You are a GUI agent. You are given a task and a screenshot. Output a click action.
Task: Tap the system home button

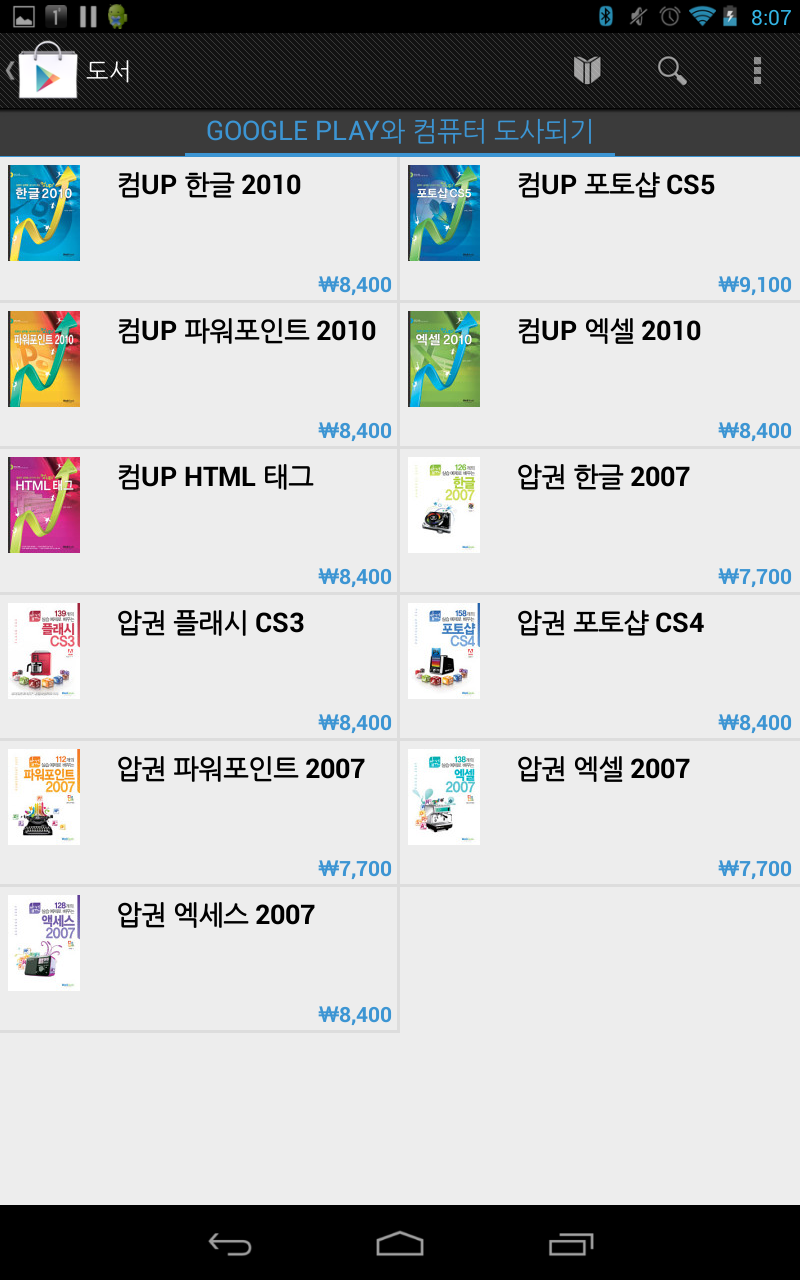400,1243
